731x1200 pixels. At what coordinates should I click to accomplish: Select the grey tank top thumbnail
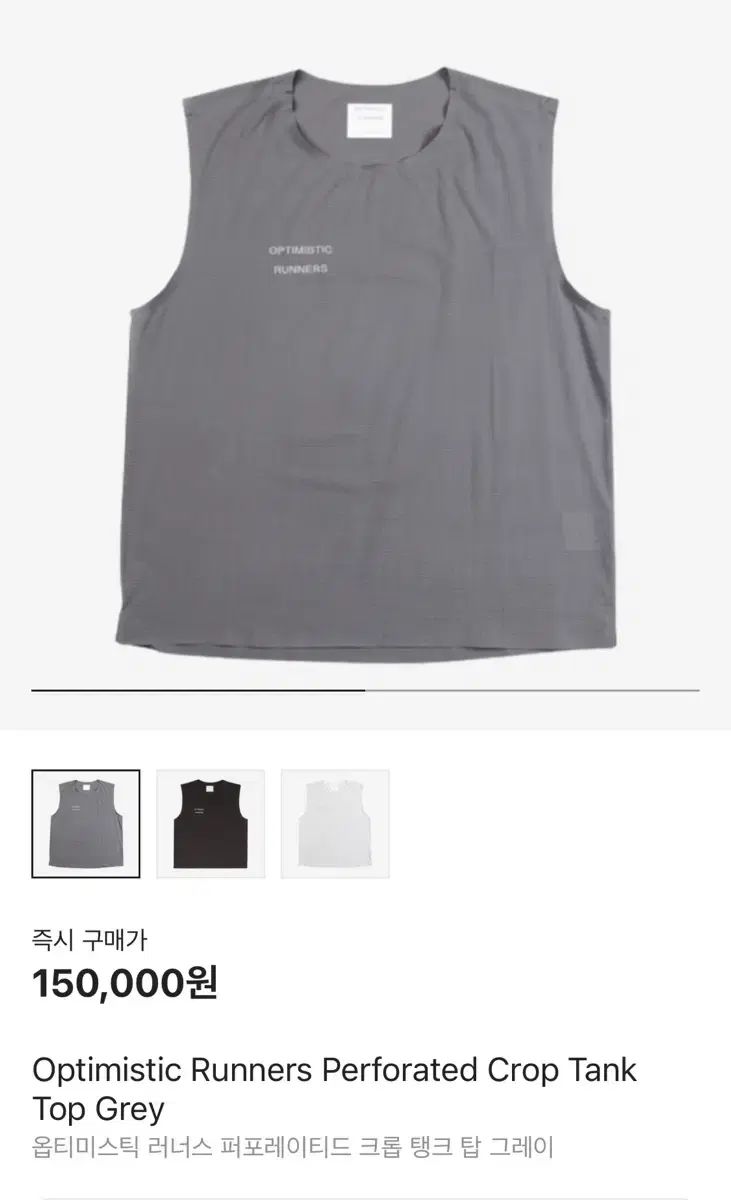[86, 823]
